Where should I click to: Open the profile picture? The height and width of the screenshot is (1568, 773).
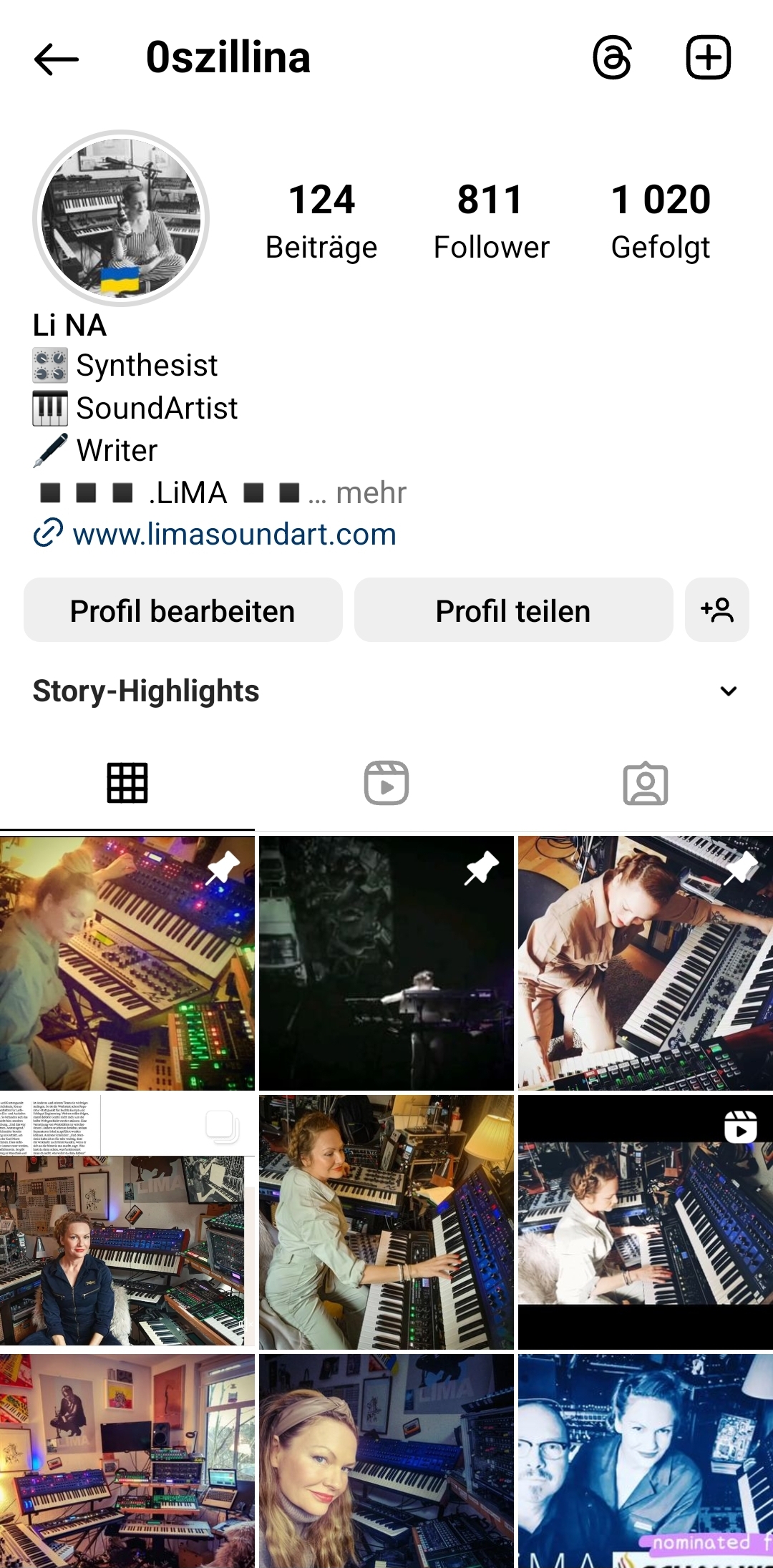121,218
